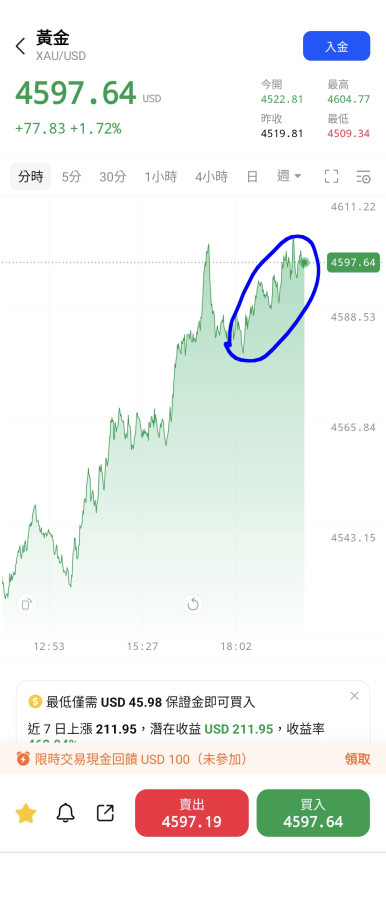
Task: Open the fullscreen chart view
Action: pos(331,176)
